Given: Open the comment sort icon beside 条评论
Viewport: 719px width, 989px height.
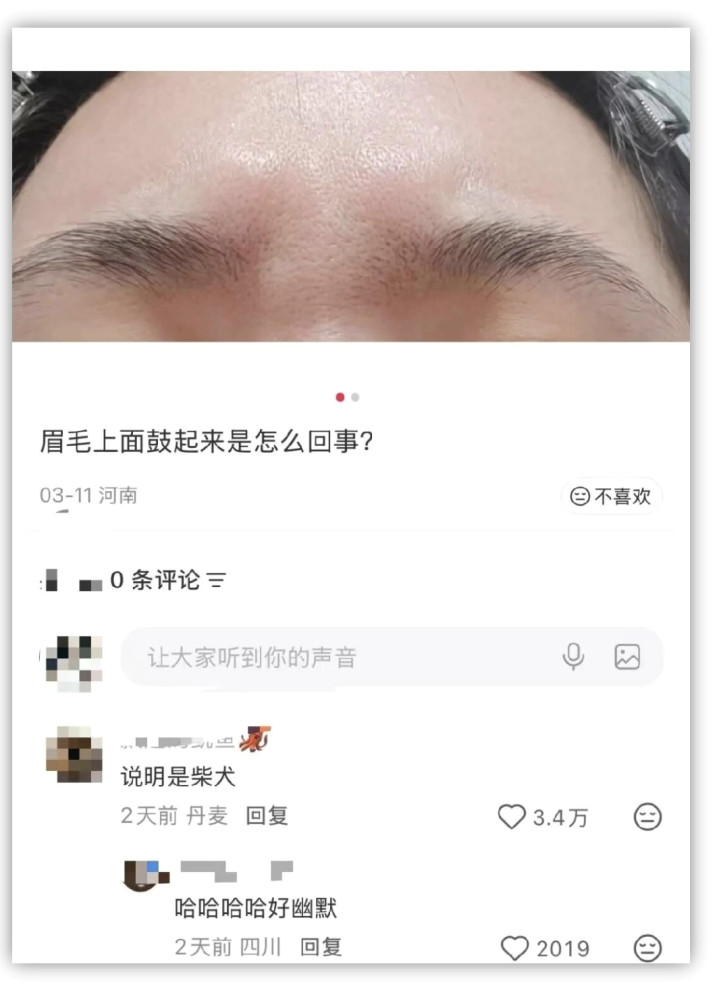Looking at the screenshot, I should tap(217, 580).
